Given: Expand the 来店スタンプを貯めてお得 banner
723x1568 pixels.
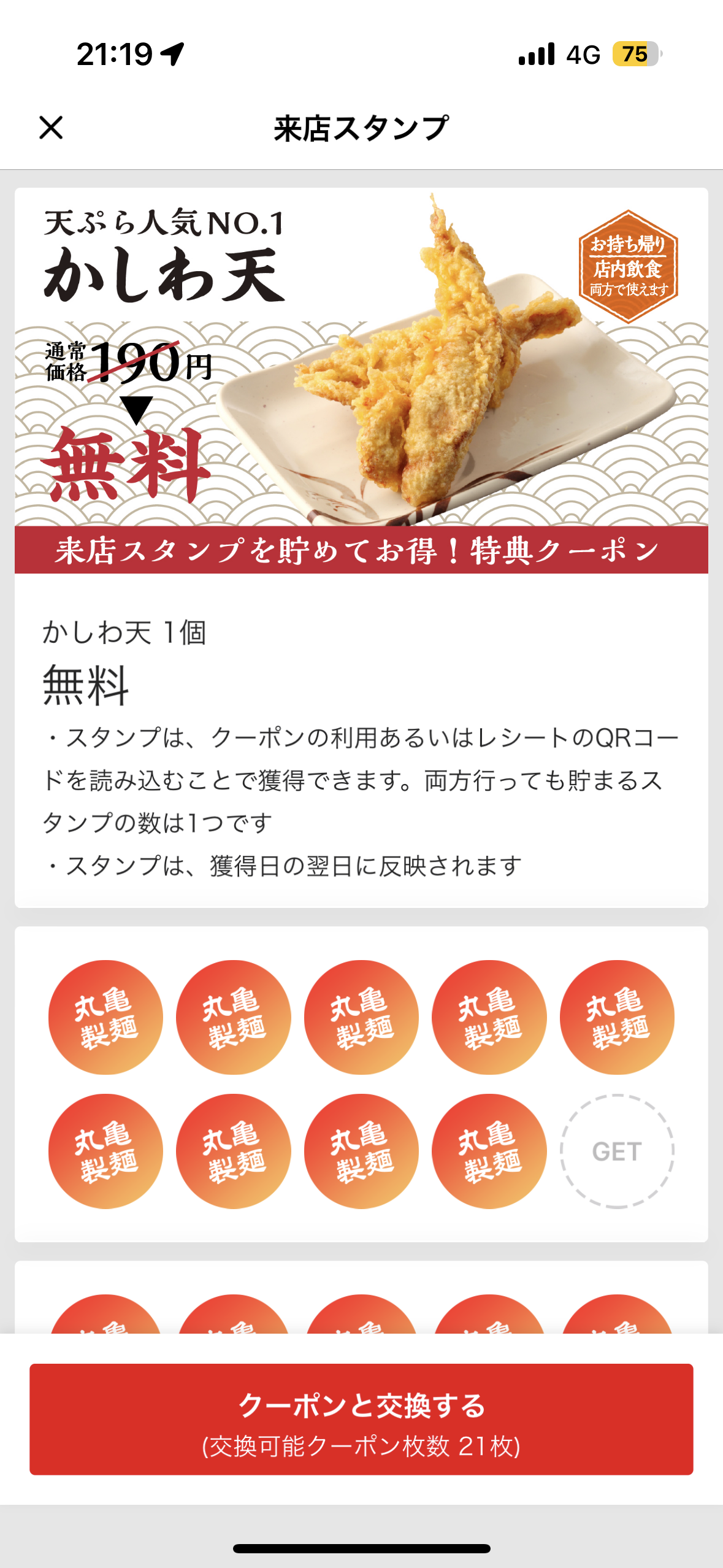Looking at the screenshot, I should [x=362, y=551].
